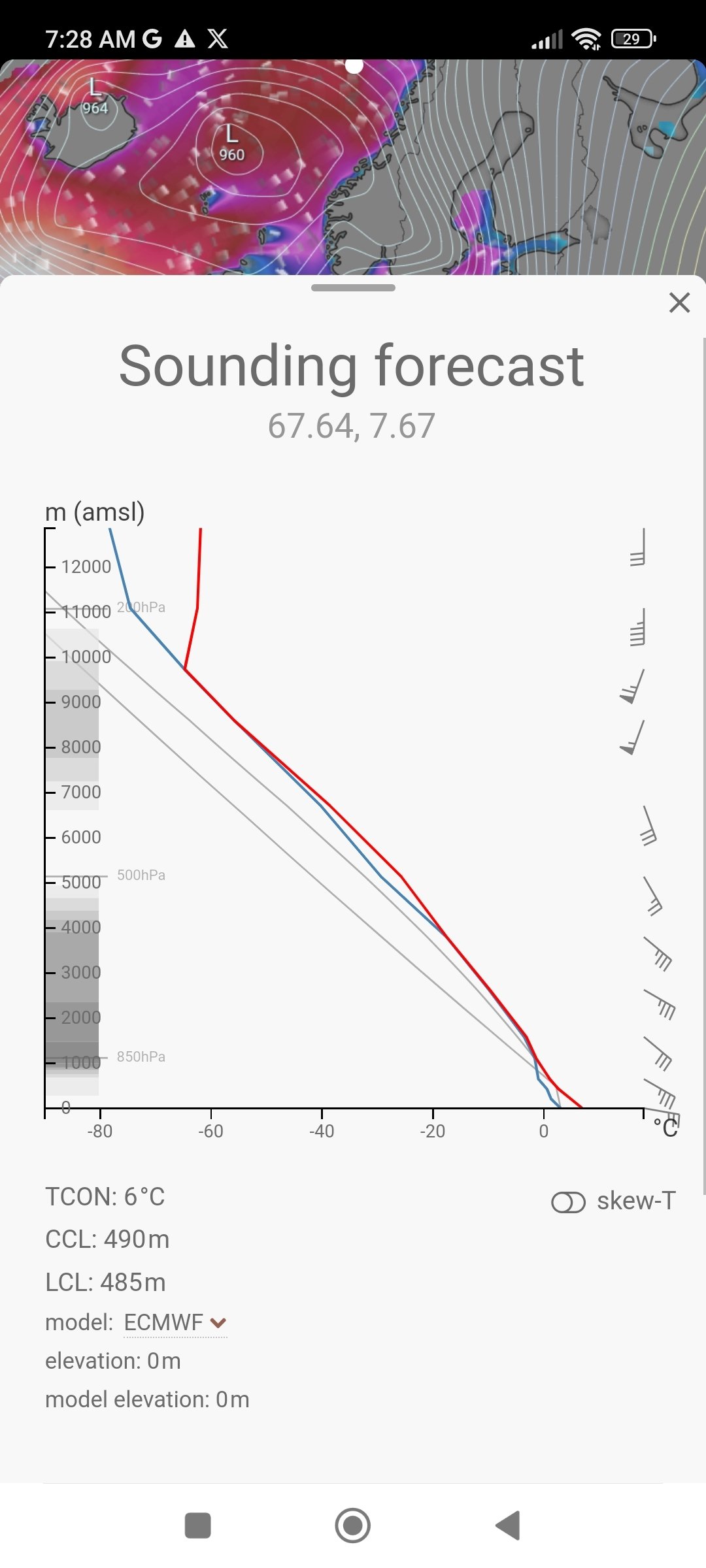Tap the L 960 low pressure marker
The height and width of the screenshot is (1568, 706).
231,145
